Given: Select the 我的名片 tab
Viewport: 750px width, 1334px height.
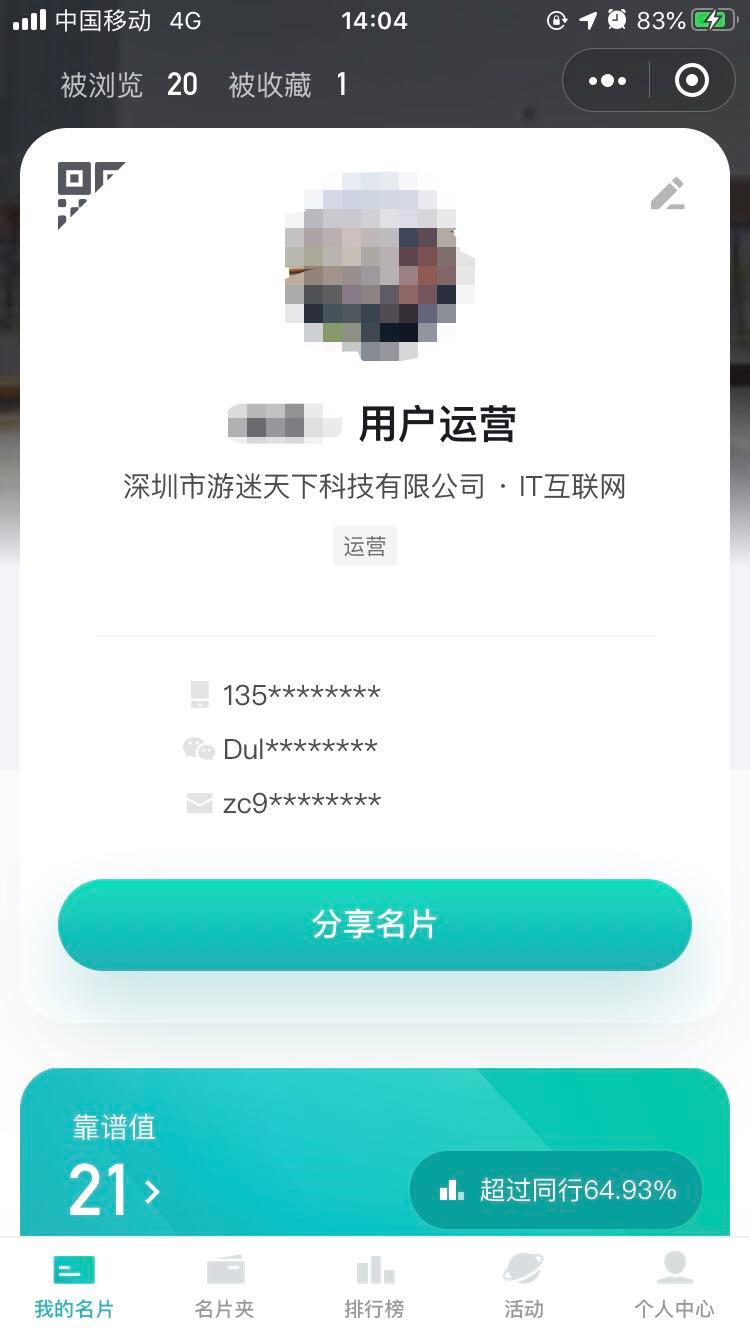Looking at the screenshot, I should 74,1285.
